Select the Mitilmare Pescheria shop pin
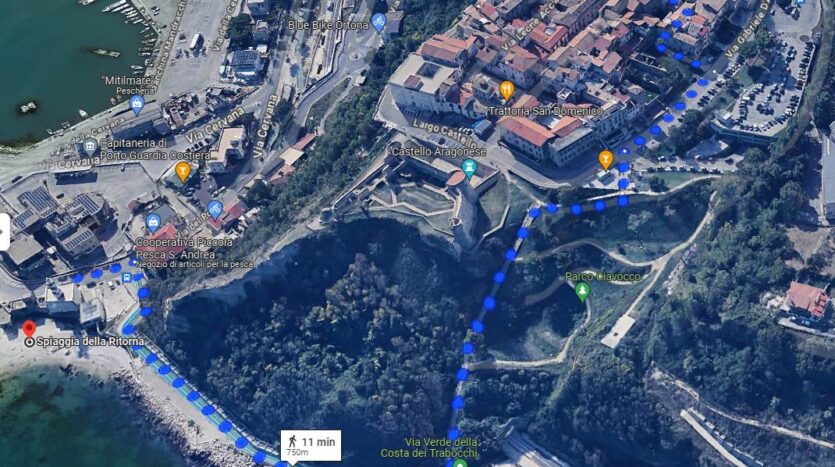Viewport: 835px width, 467px height. click(x=137, y=102)
